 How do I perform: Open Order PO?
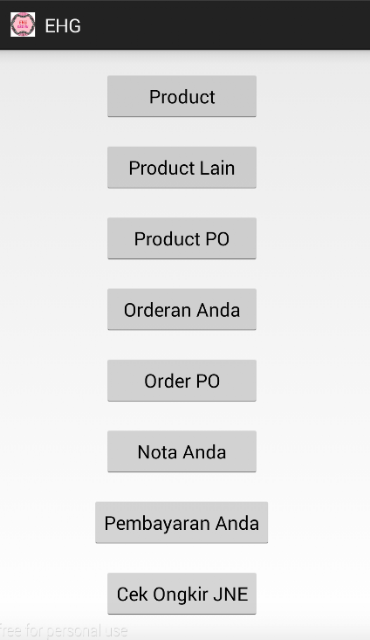[x=182, y=380]
